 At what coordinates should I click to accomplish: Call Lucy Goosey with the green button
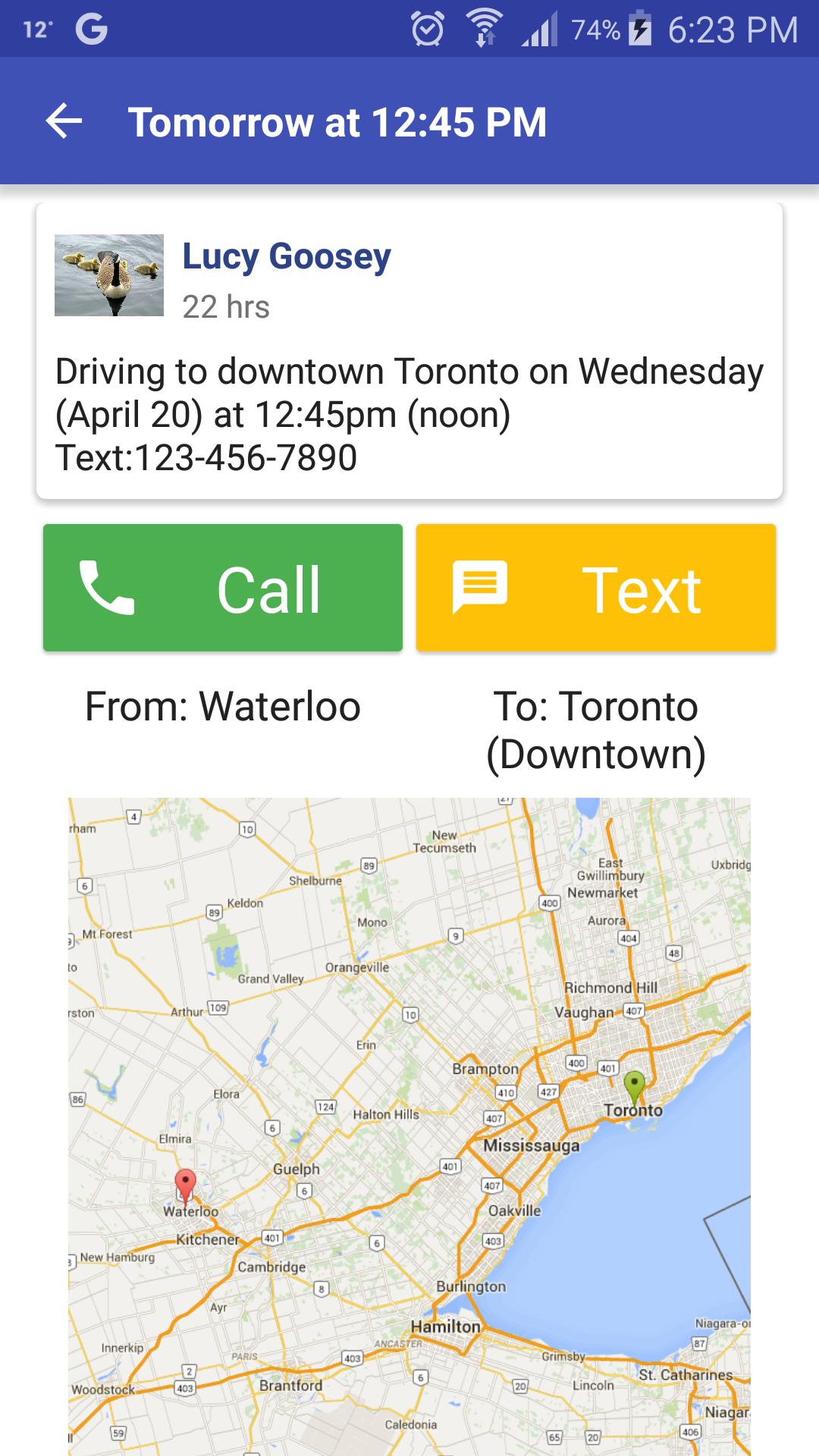click(222, 588)
